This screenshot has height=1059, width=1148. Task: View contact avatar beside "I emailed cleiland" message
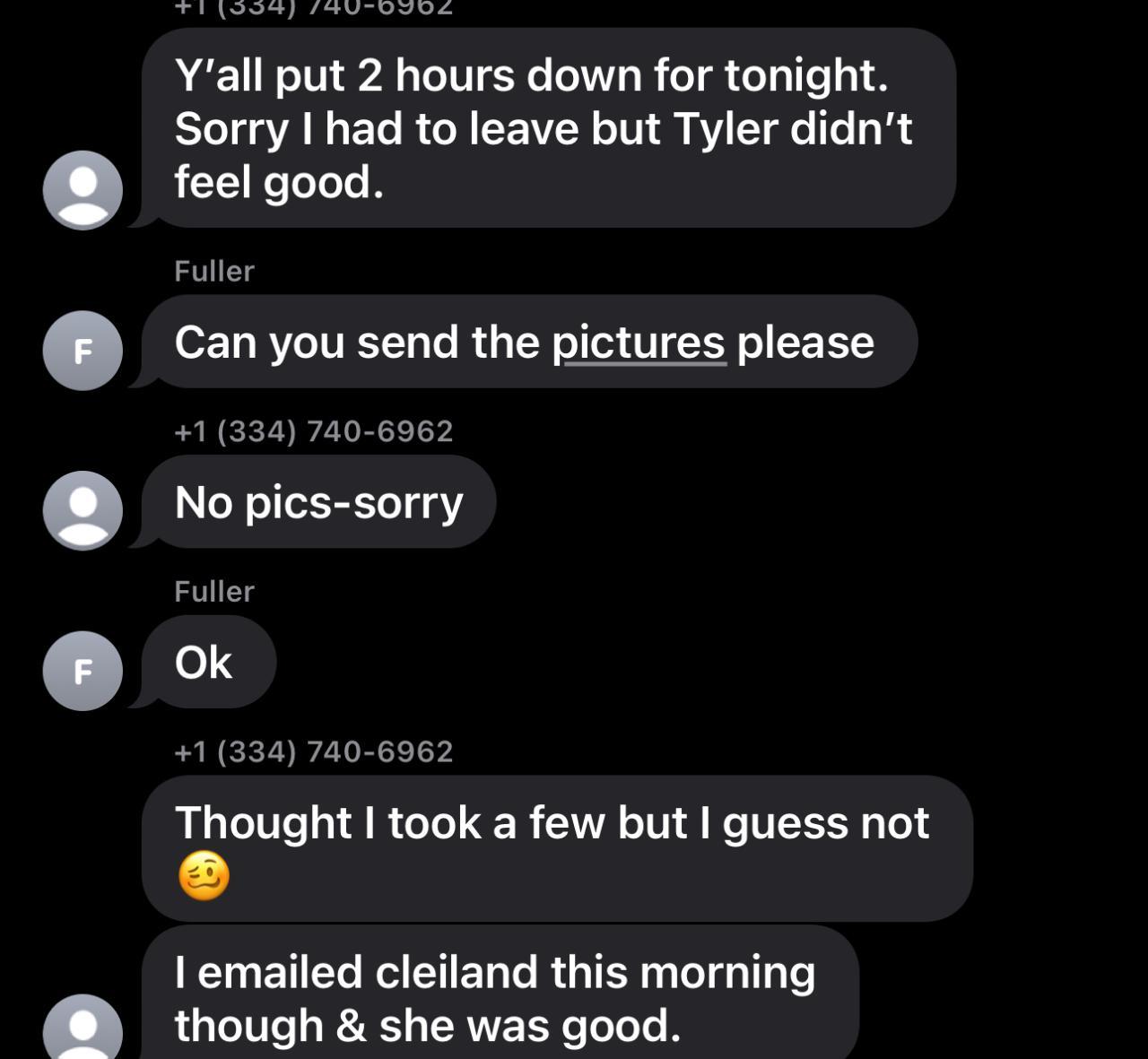tap(83, 1029)
